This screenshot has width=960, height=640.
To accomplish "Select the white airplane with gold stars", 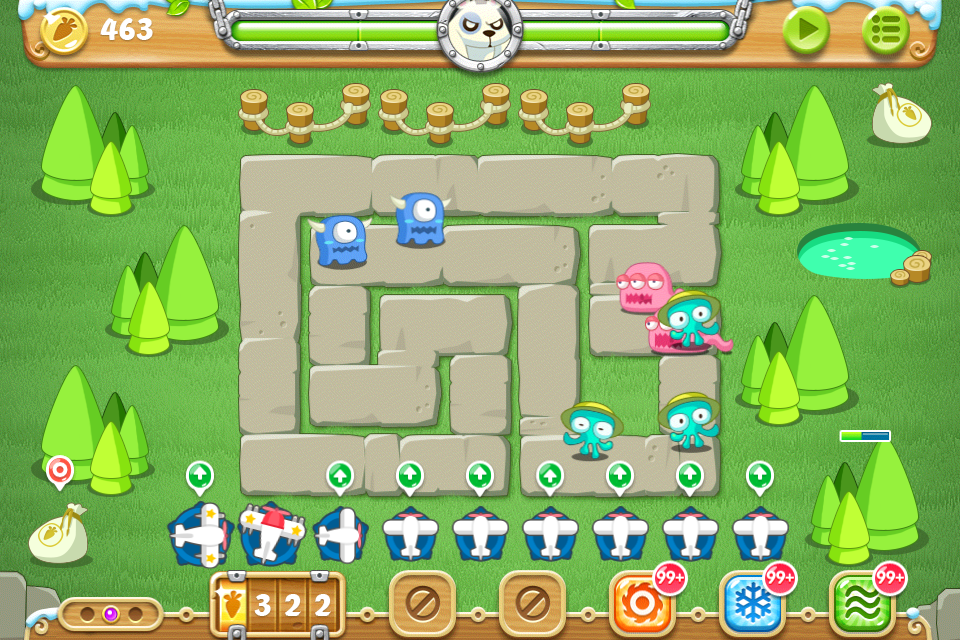I will (x=201, y=534).
